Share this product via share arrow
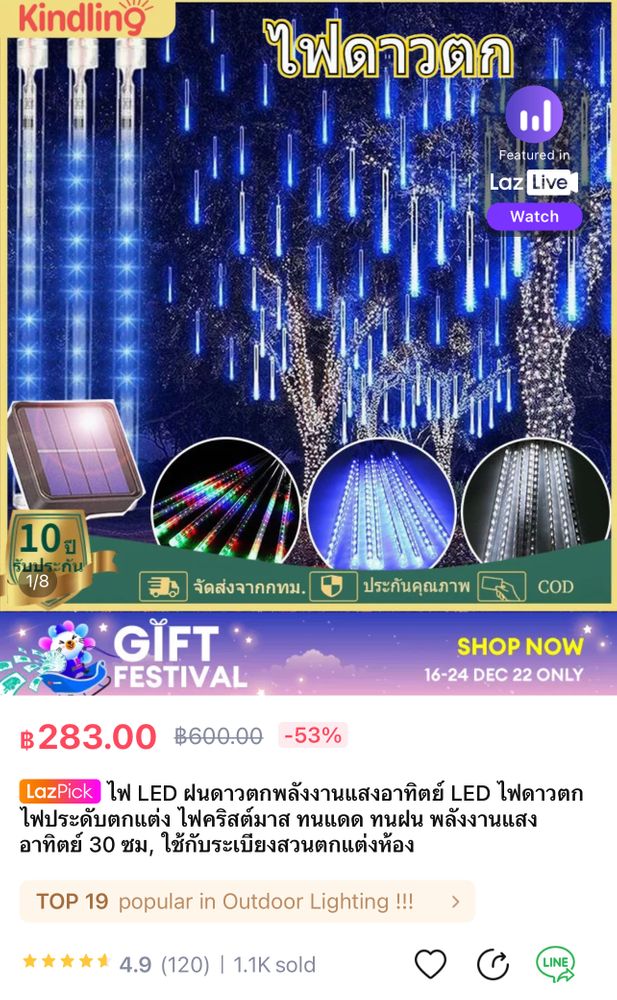The height and width of the screenshot is (1000, 617). (x=493, y=964)
